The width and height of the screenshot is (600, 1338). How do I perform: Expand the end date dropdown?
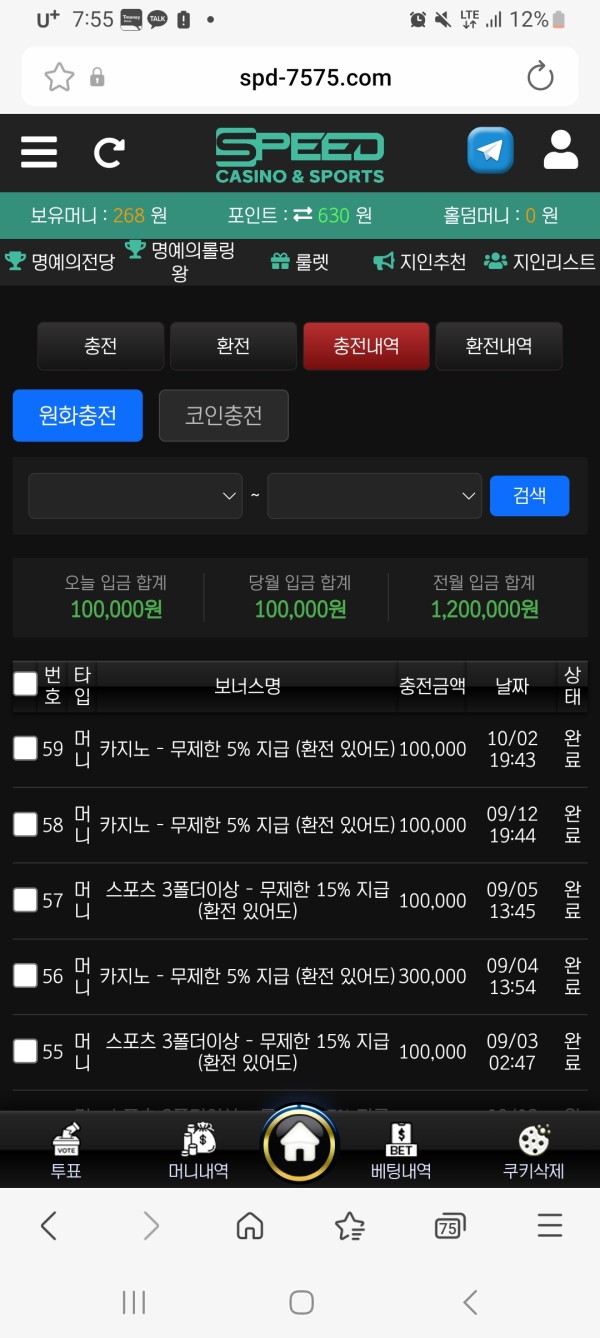coord(375,496)
